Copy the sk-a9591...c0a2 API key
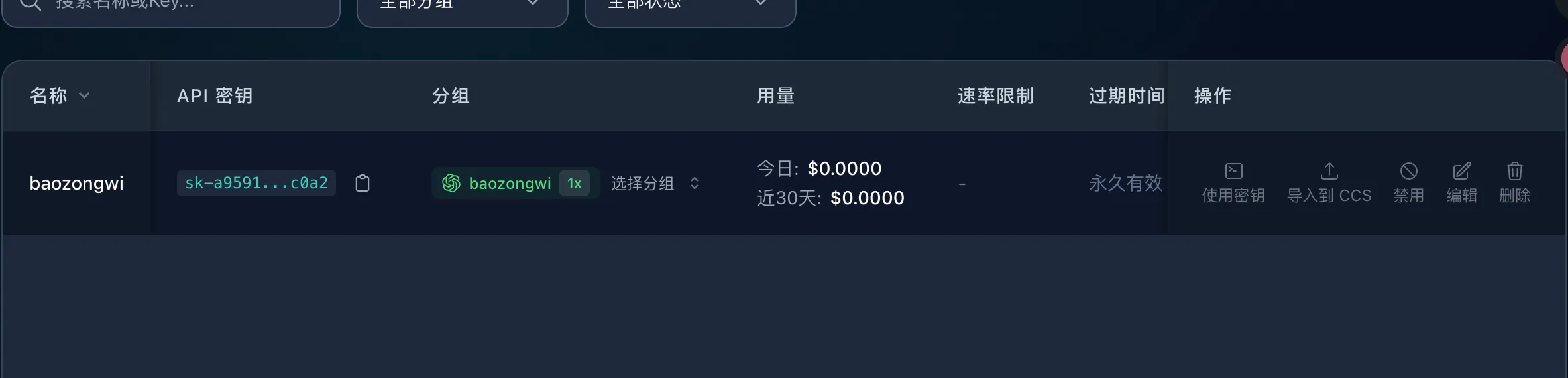1568x378 pixels. click(x=363, y=183)
